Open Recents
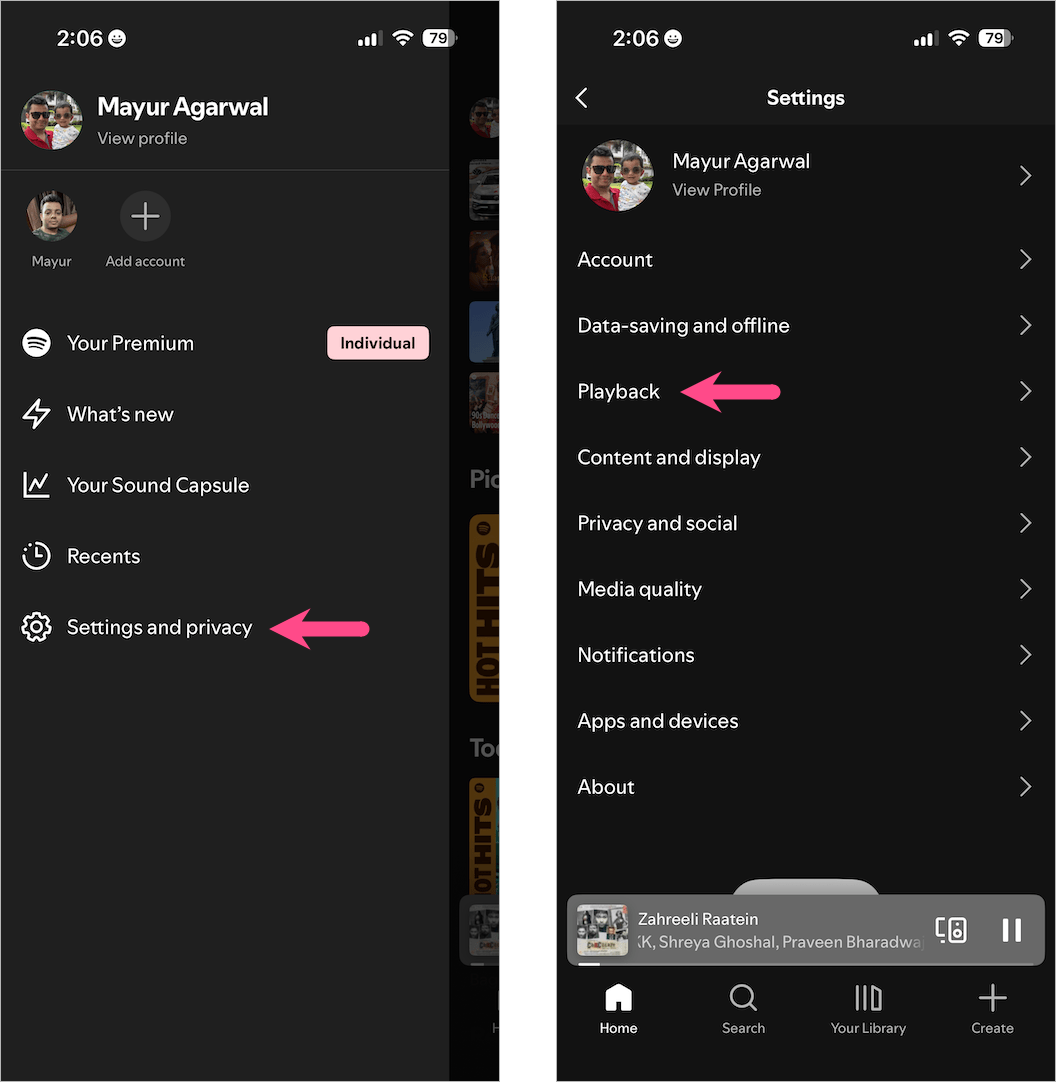 (x=103, y=557)
